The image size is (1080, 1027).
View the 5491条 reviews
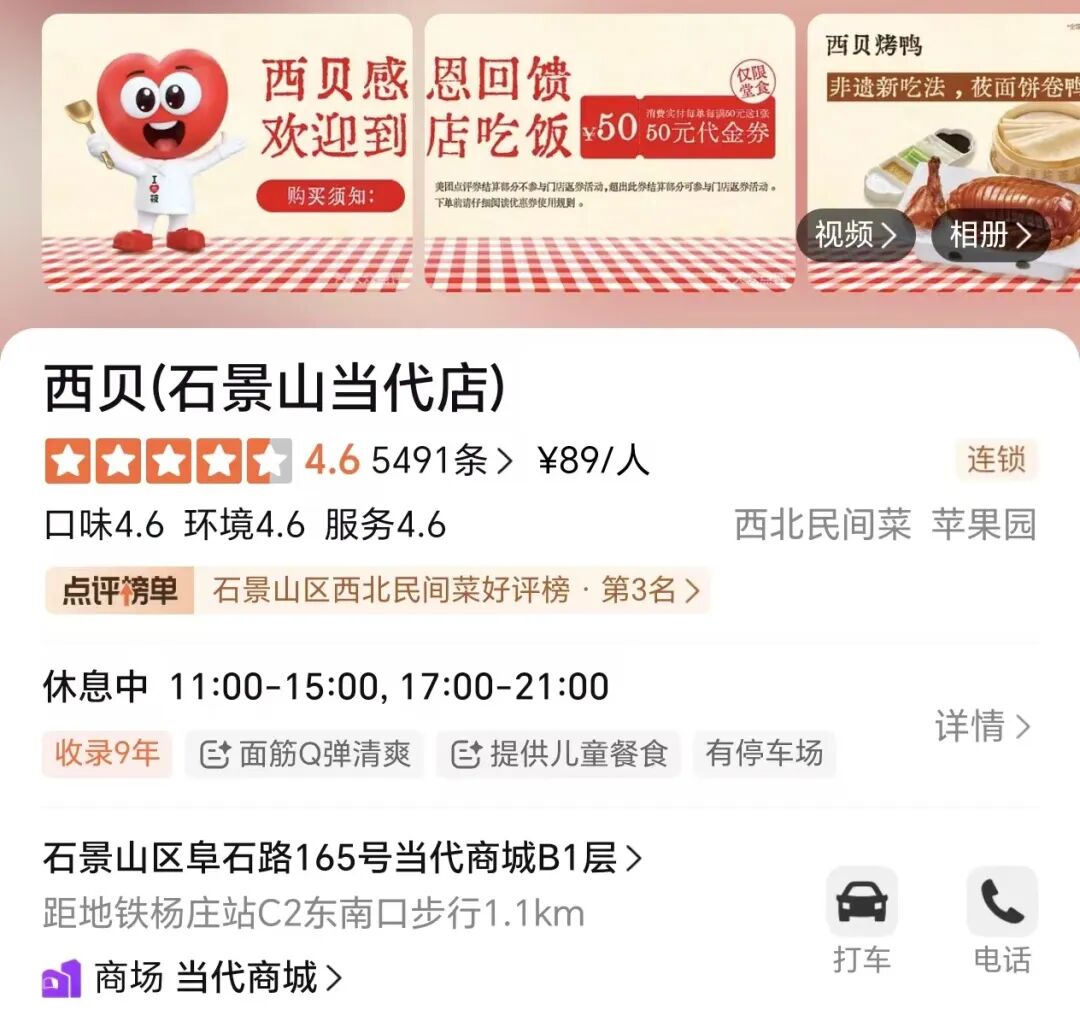click(x=441, y=461)
